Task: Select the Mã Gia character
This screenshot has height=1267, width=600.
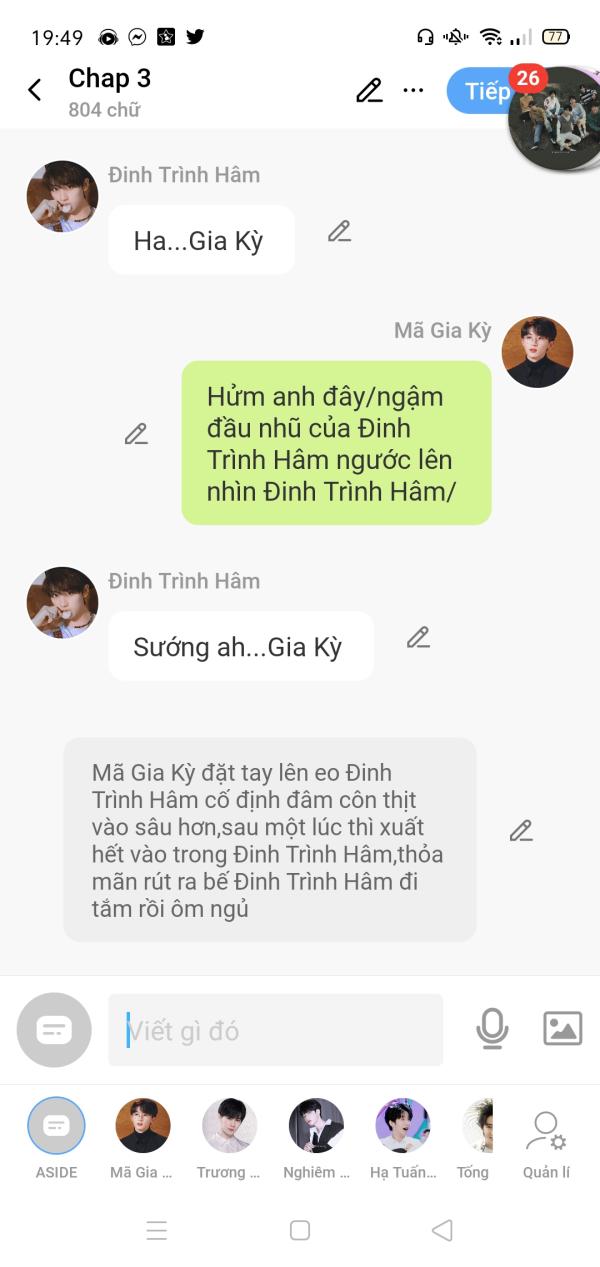Action: pyautogui.click(x=142, y=1138)
